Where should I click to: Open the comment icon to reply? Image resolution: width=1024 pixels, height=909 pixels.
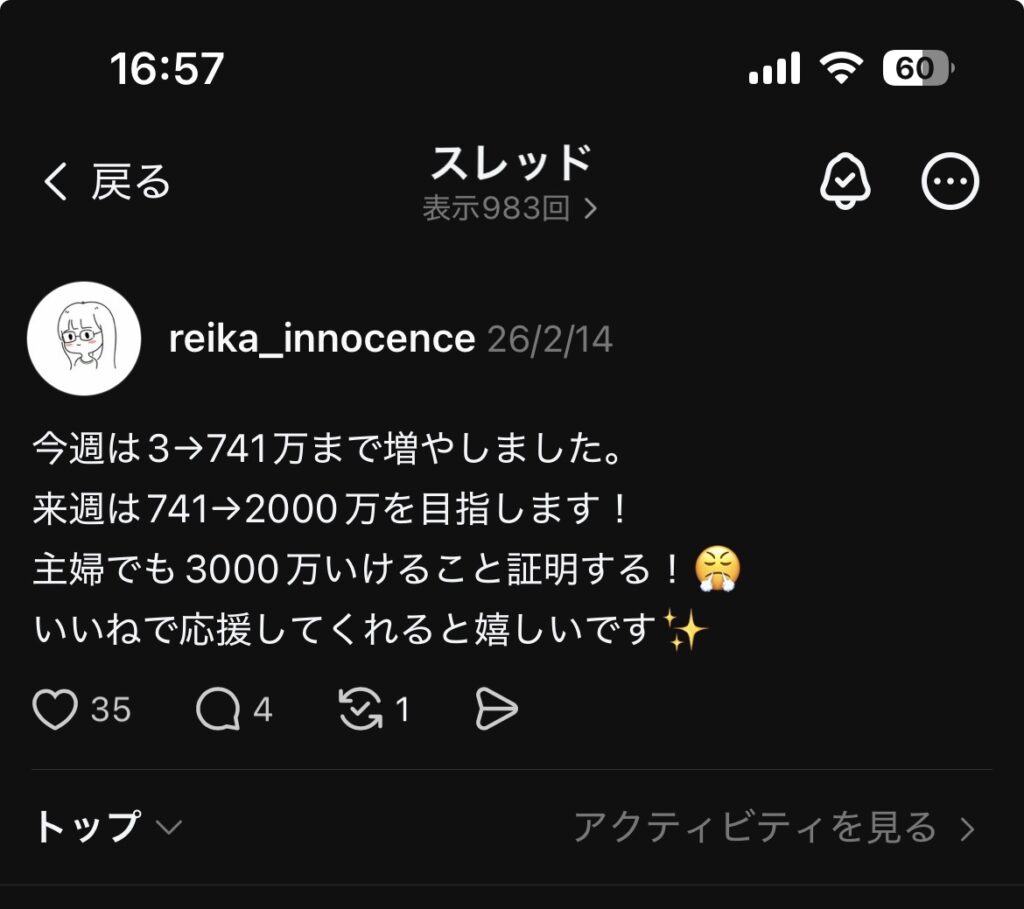coord(218,710)
